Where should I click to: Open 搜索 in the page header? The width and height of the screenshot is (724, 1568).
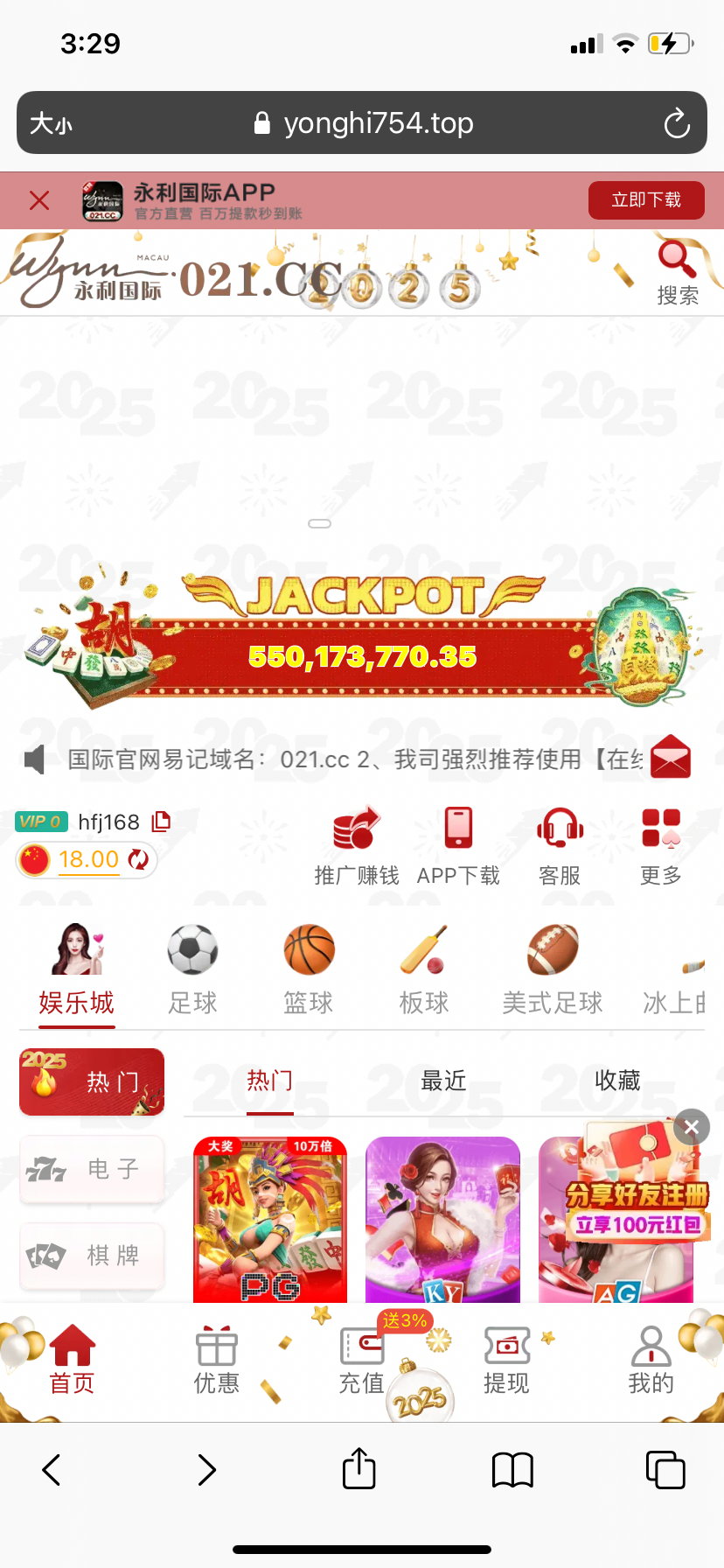677,273
